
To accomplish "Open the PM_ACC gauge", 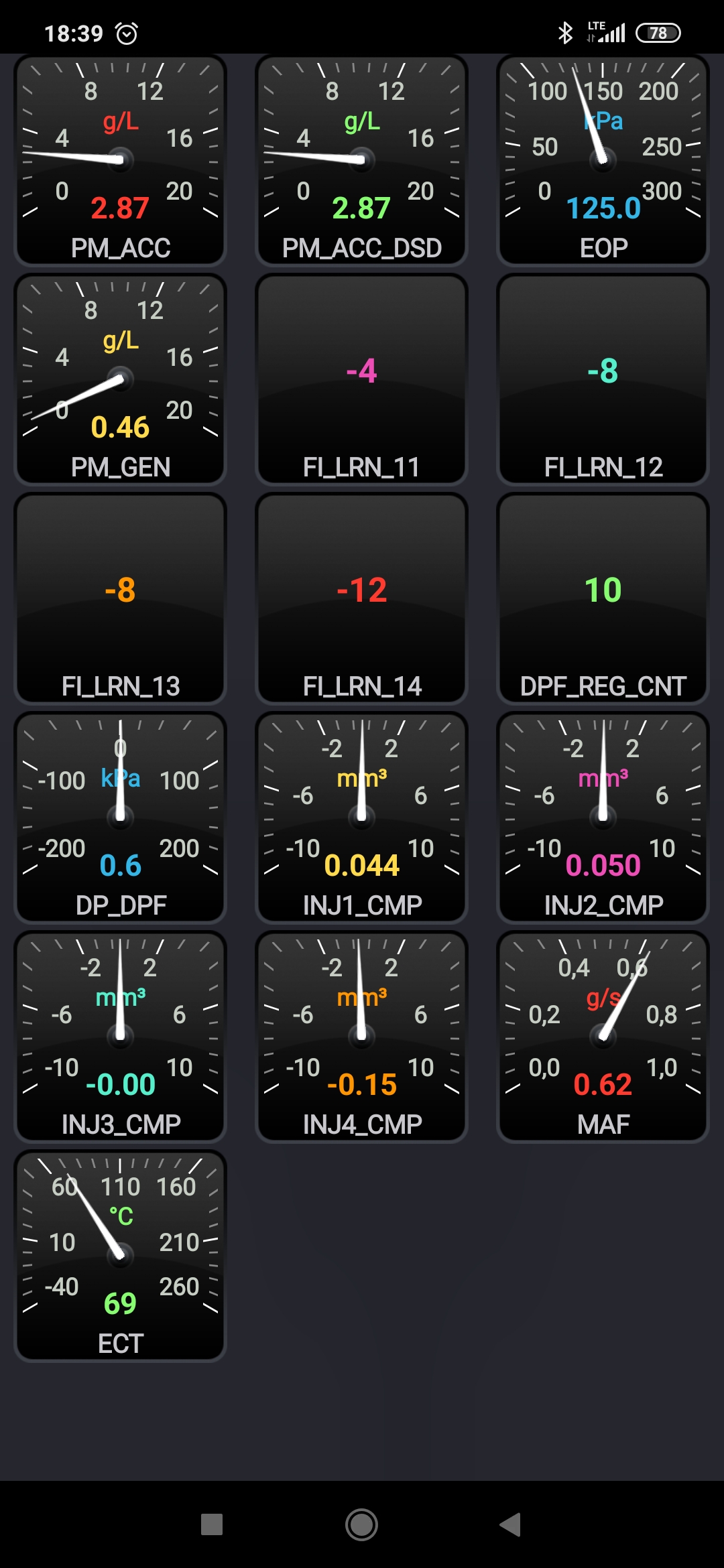I will 121,160.
